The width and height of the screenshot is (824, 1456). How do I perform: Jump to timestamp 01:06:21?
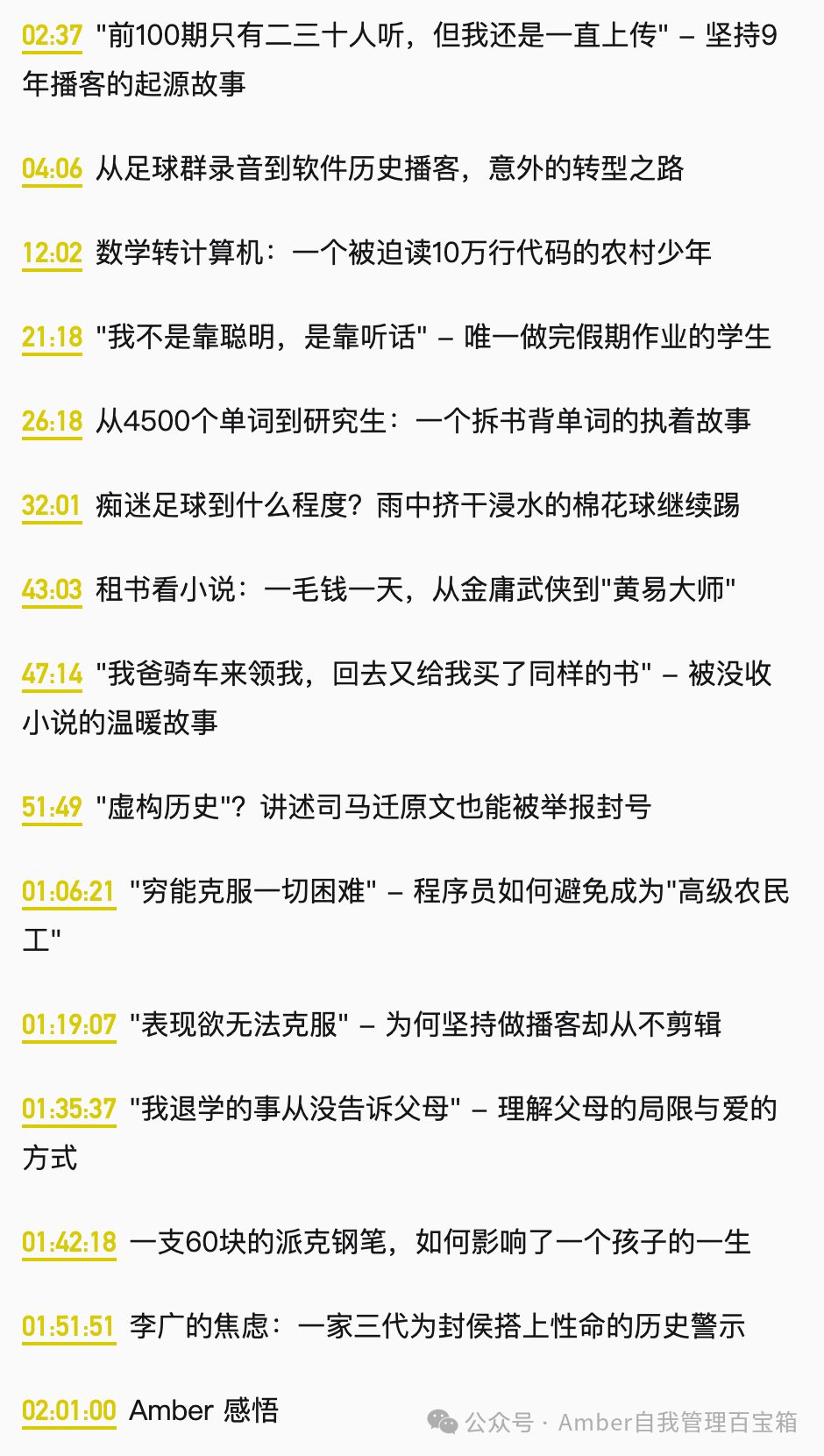point(69,892)
